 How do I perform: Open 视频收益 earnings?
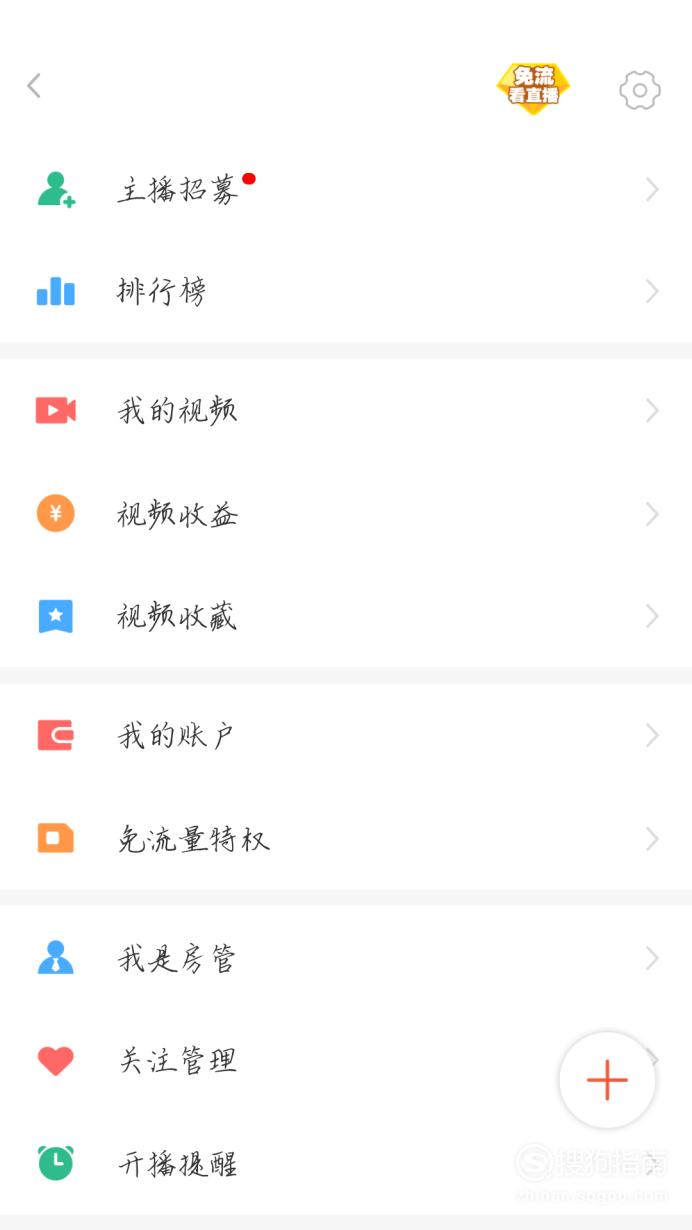[346, 514]
